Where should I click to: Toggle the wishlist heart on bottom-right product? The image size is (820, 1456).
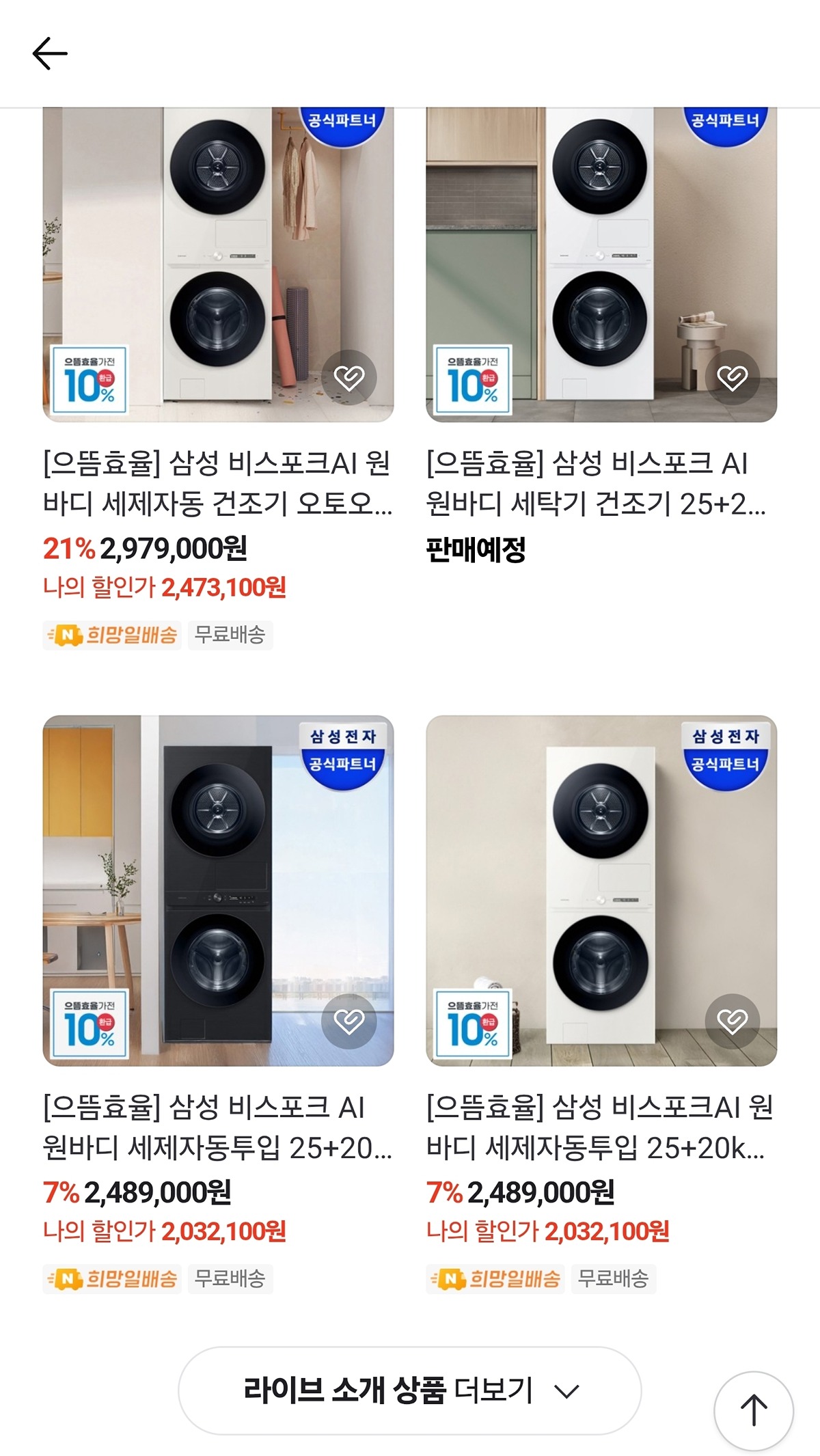[733, 1020]
